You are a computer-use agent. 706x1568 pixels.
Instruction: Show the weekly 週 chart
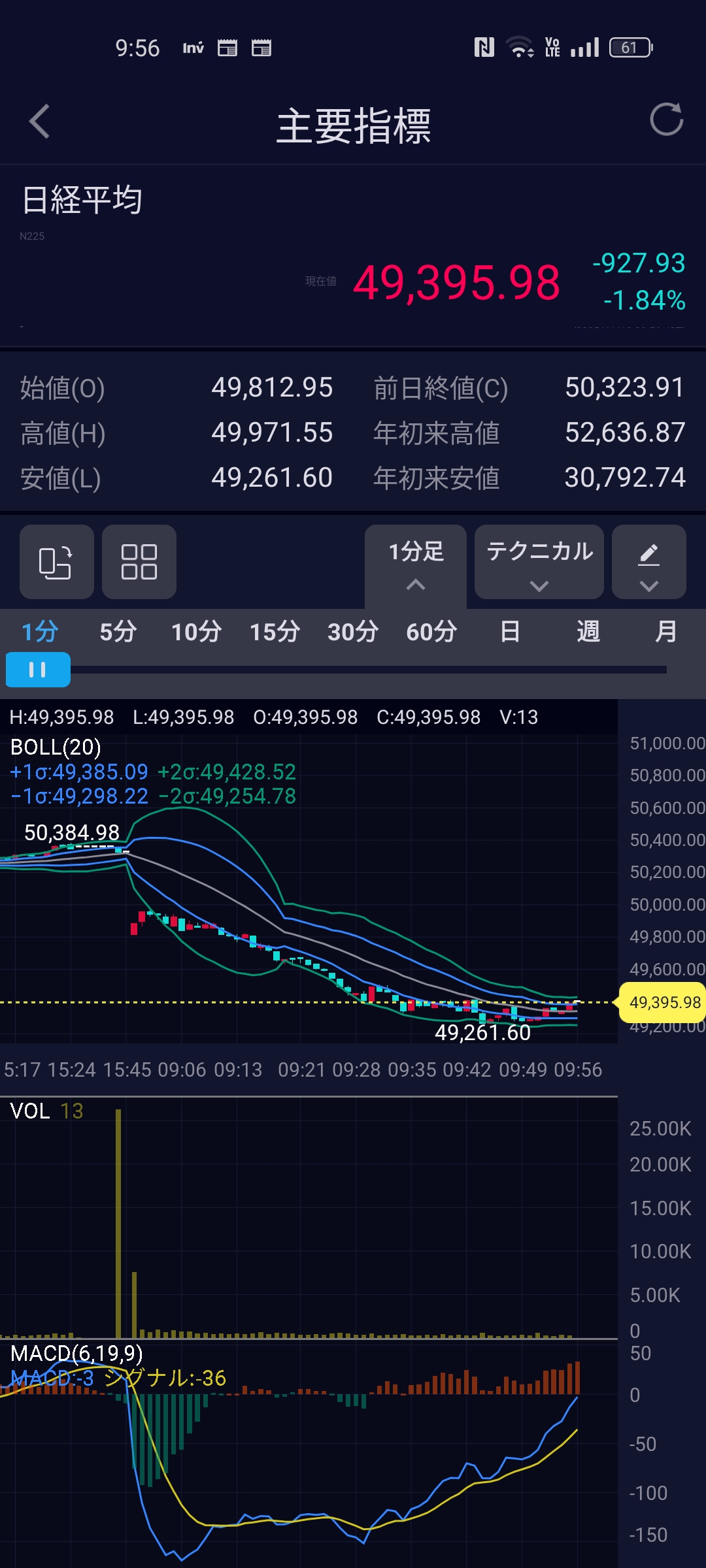(588, 632)
